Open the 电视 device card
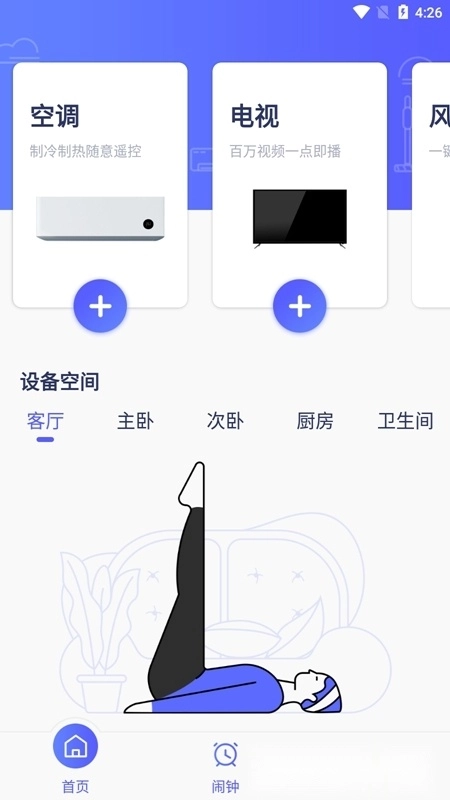Viewport: 450px width, 800px height. (299, 185)
